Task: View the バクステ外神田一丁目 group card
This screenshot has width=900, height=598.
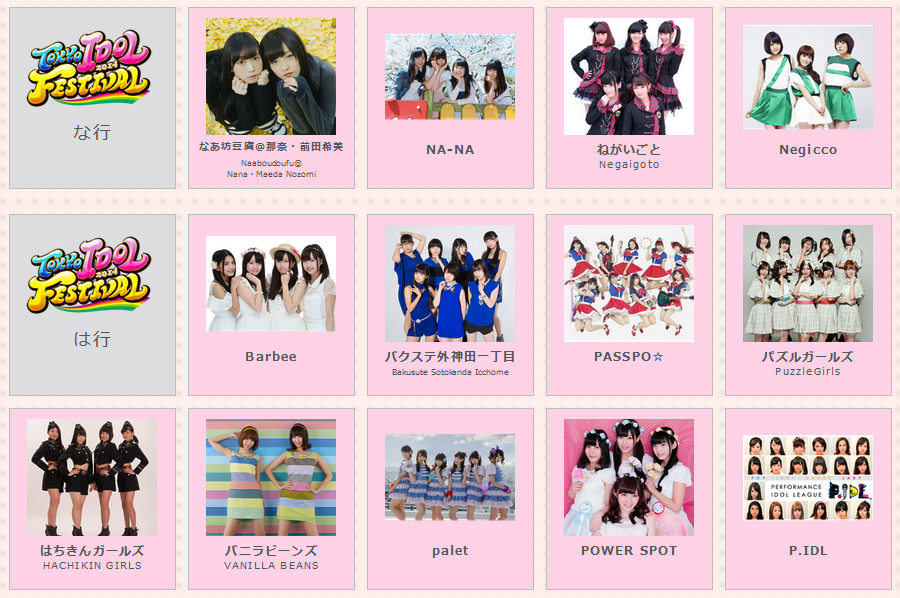Action: click(450, 304)
